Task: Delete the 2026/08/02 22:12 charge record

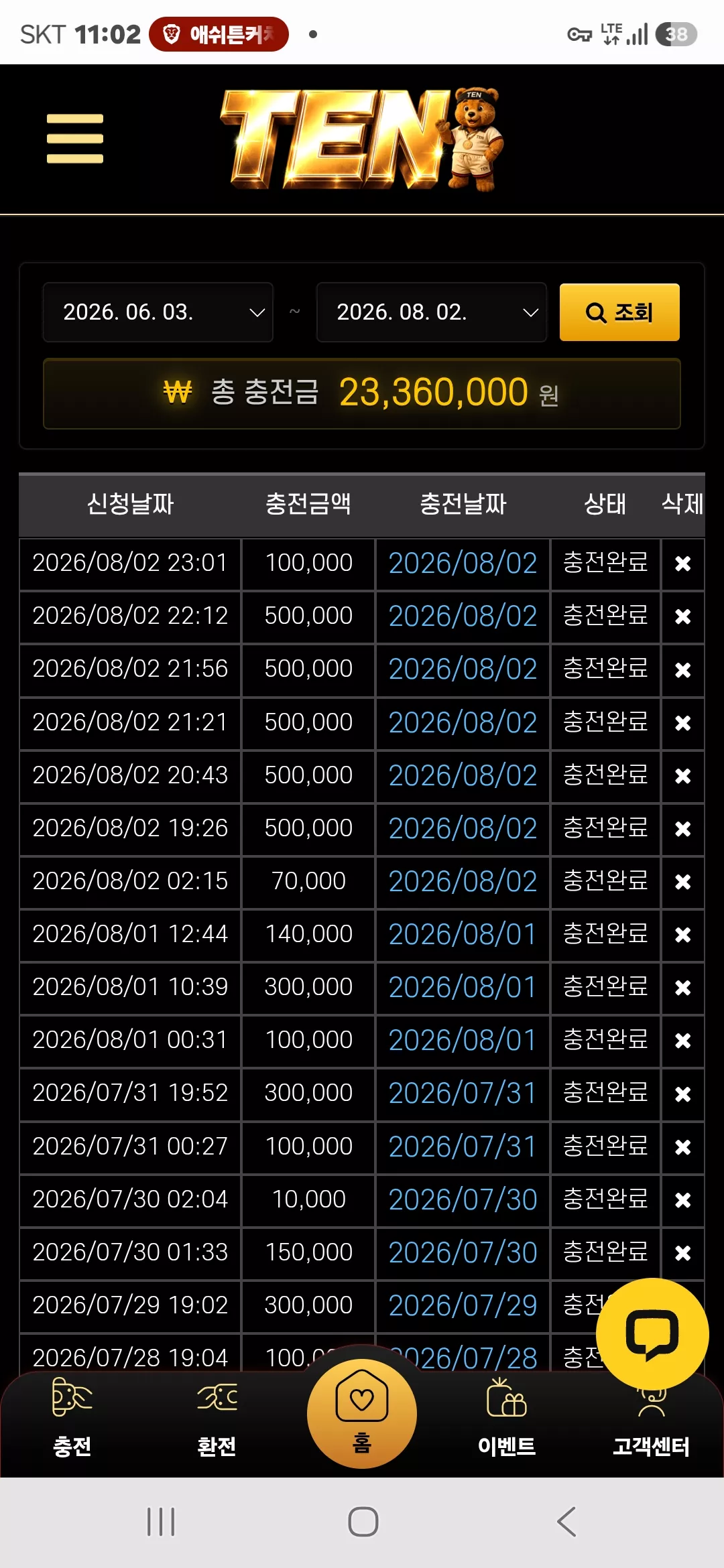Action: click(x=682, y=617)
